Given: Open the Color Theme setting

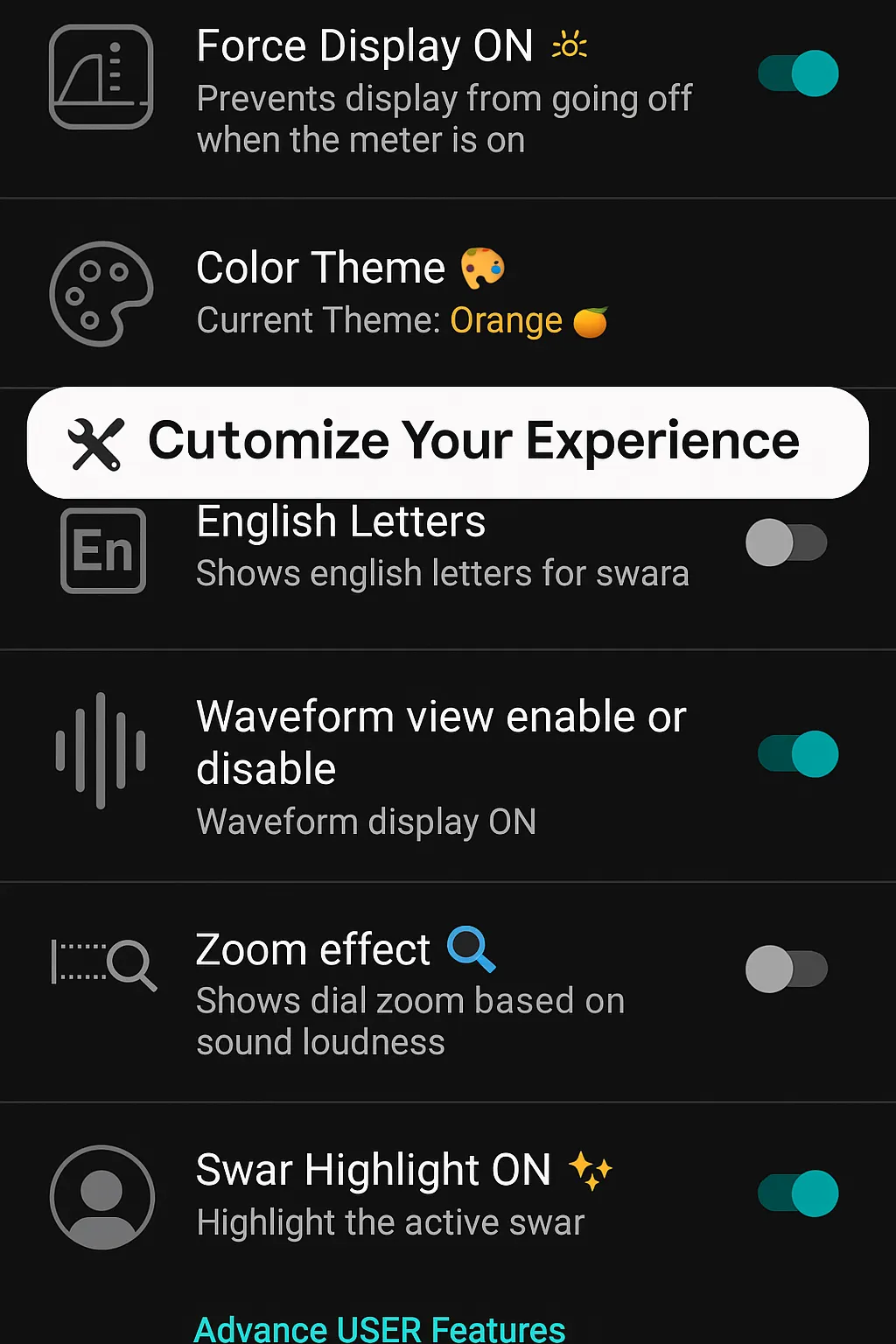Looking at the screenshot, I should (350, 293).
